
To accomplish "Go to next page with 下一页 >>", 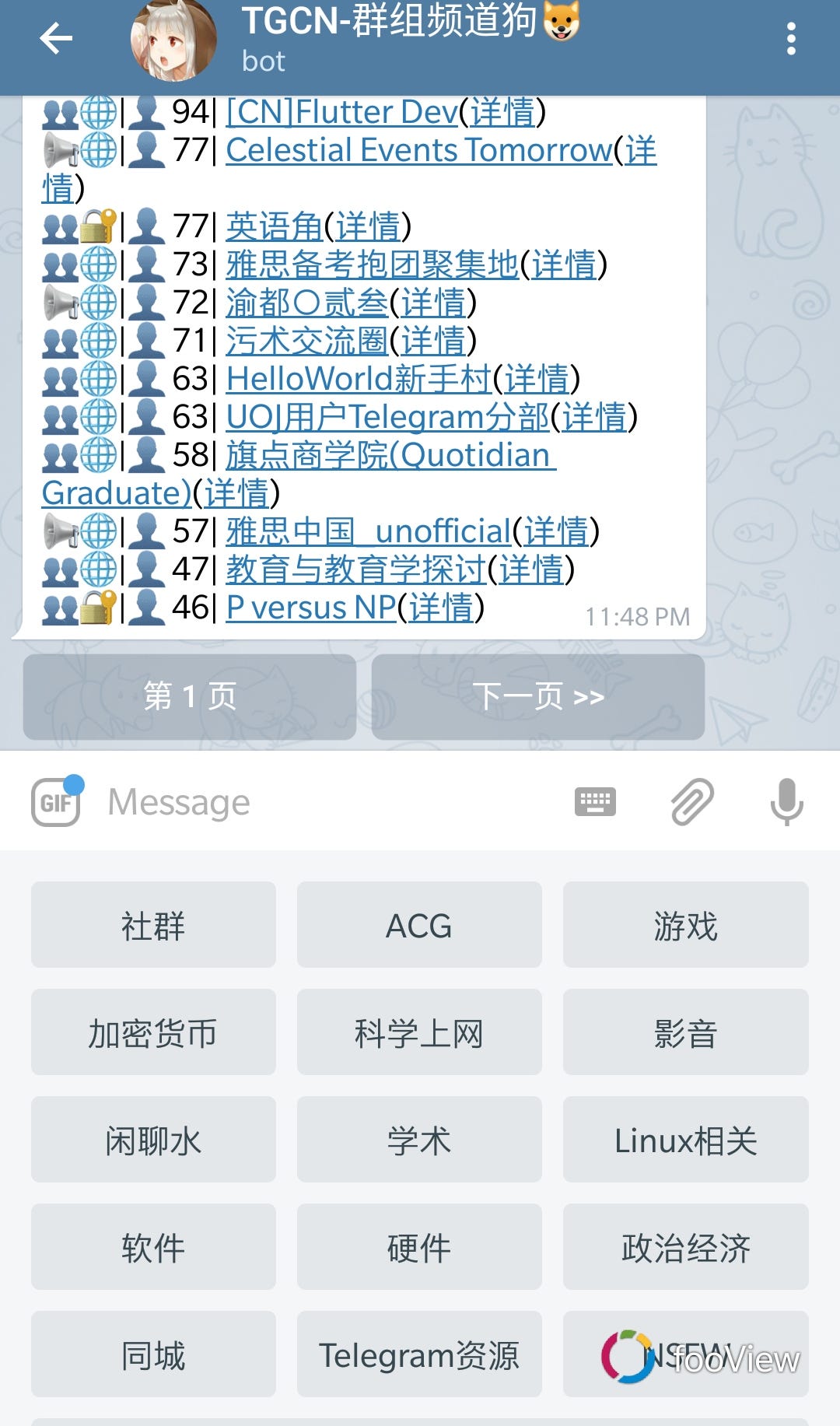I will (538, 696).
